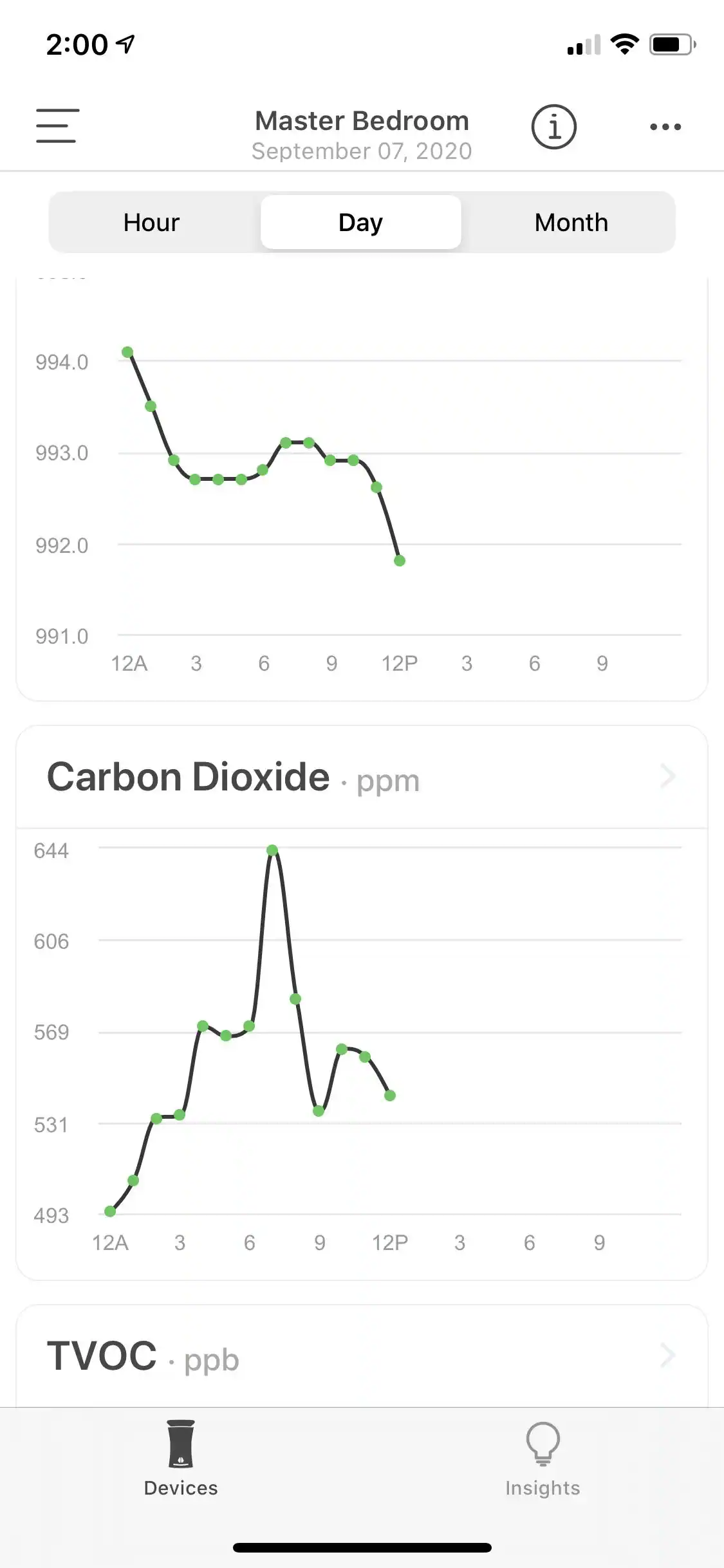Open the info icon for Master Bedroom

pyautogui.click(x=553, y=127)
